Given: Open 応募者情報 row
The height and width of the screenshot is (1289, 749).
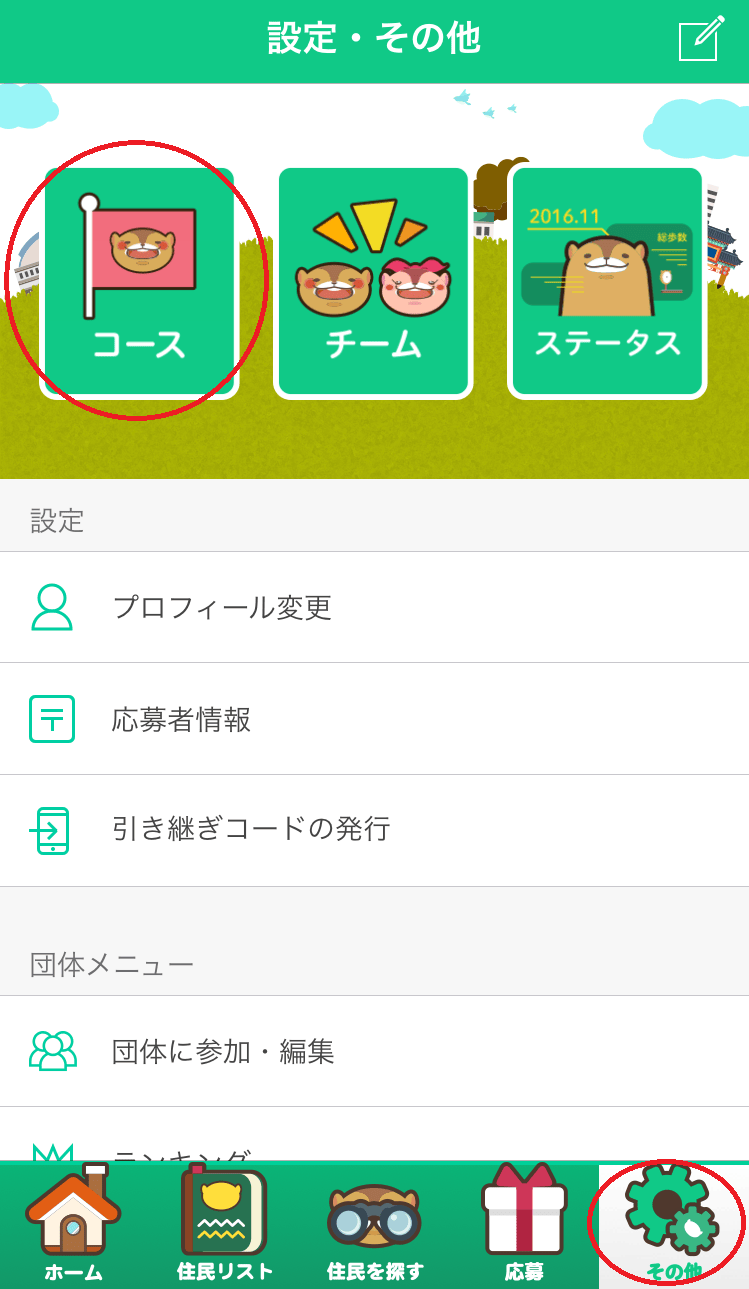Looking at the screenshot, I should [374, 719].
